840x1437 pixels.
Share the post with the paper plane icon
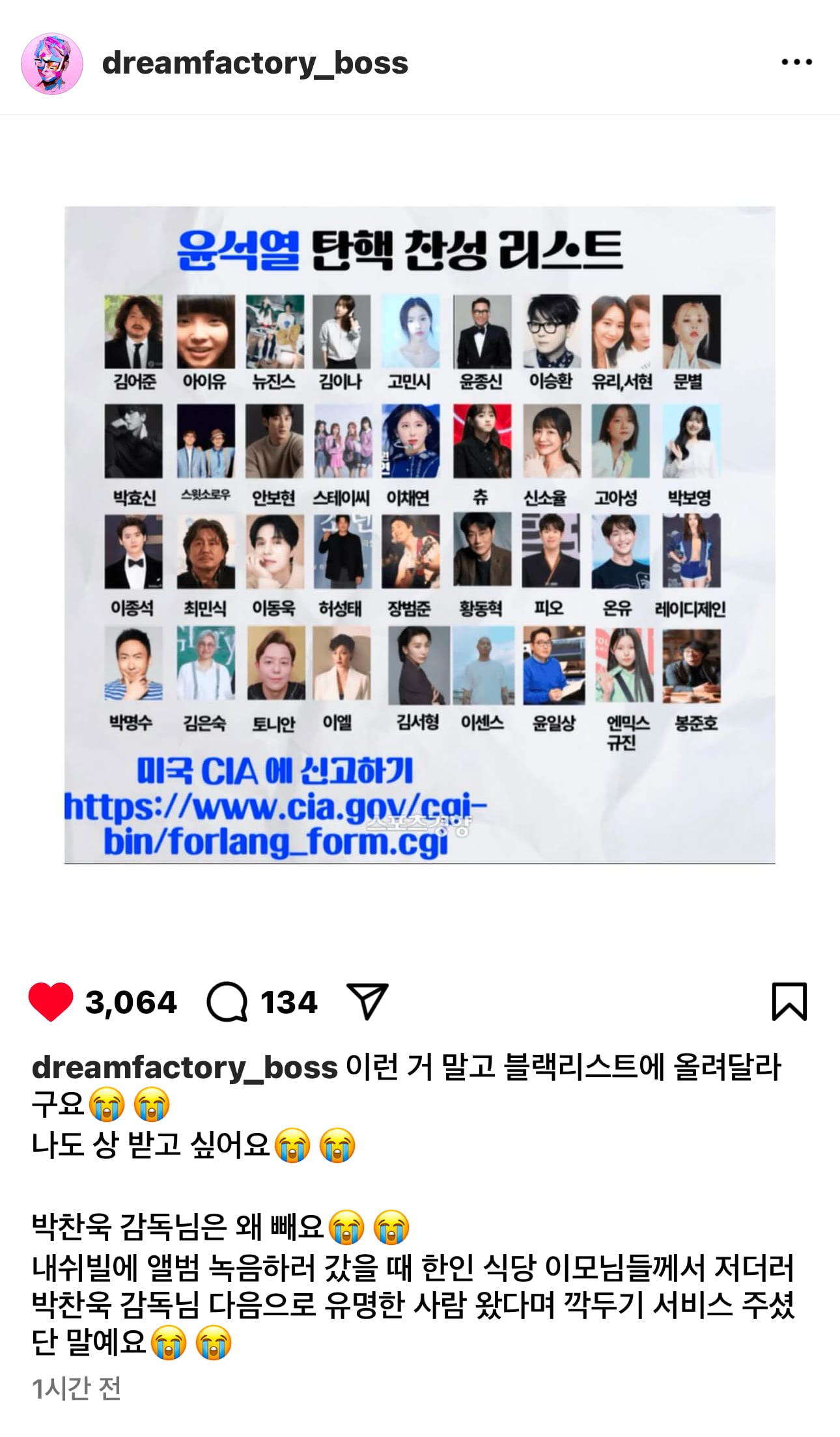point(368,1001)
